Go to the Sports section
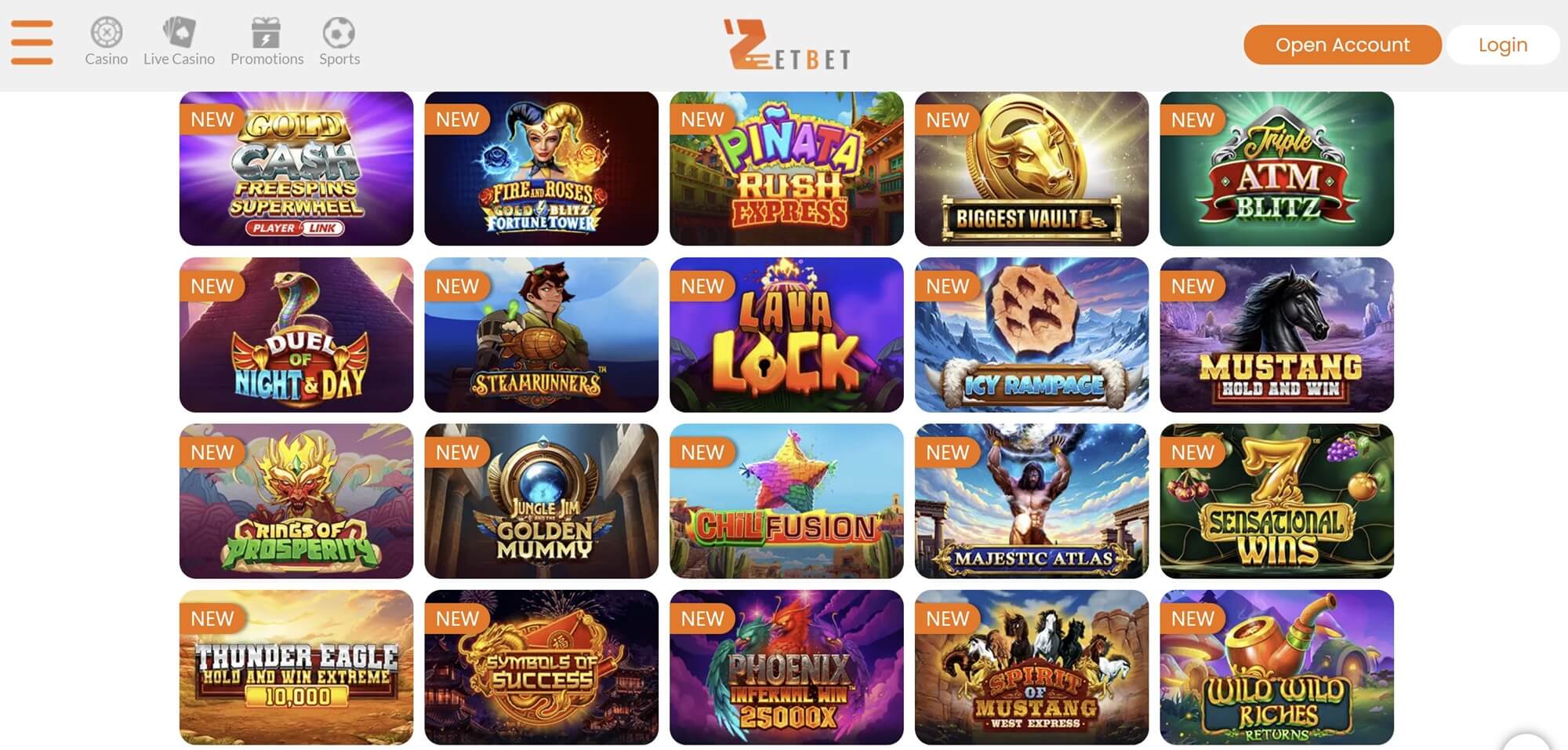Screen dimensions: 1568x750 (x=339, y=43)
